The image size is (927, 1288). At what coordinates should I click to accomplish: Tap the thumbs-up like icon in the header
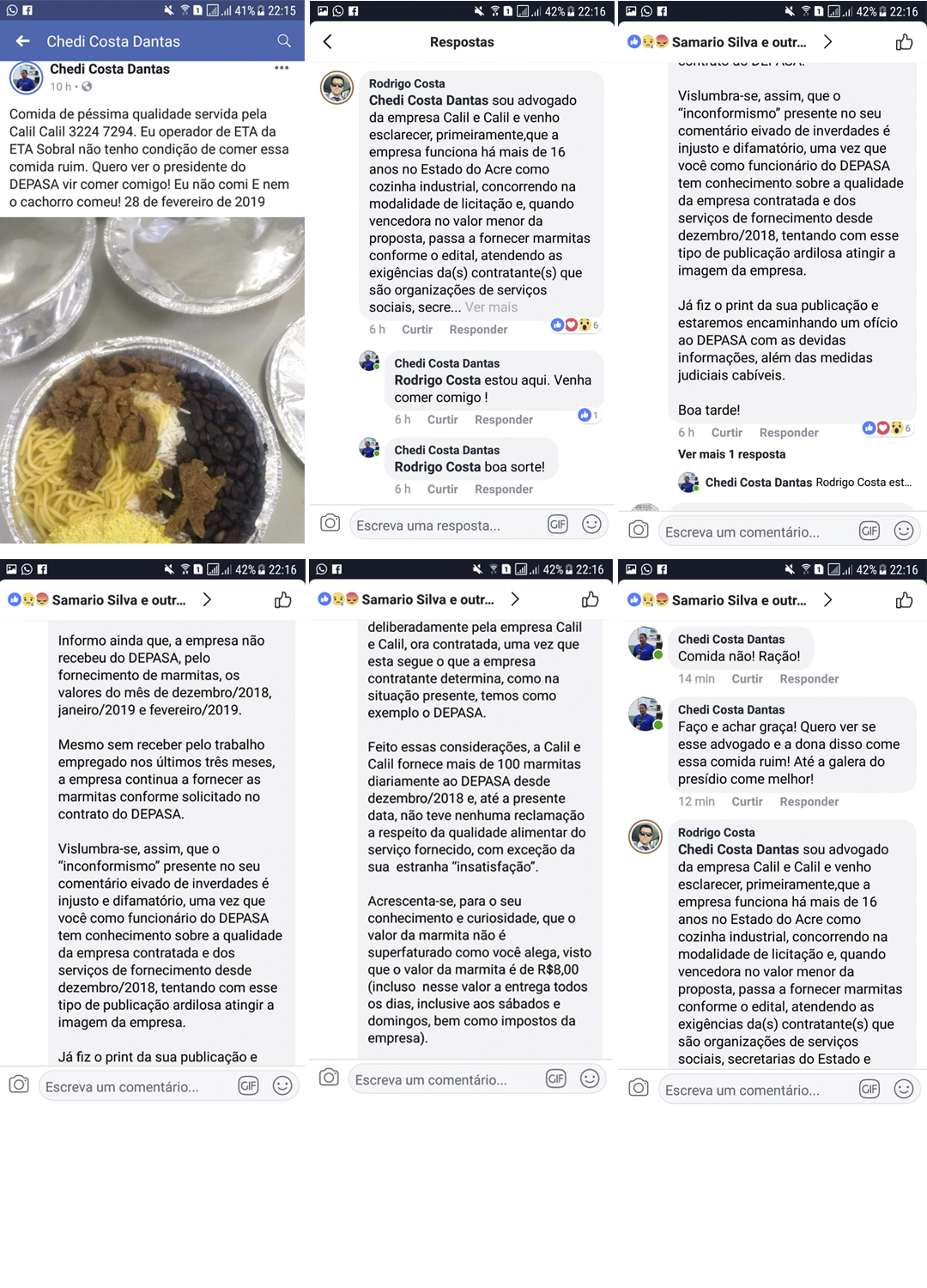tap(903, 41)
